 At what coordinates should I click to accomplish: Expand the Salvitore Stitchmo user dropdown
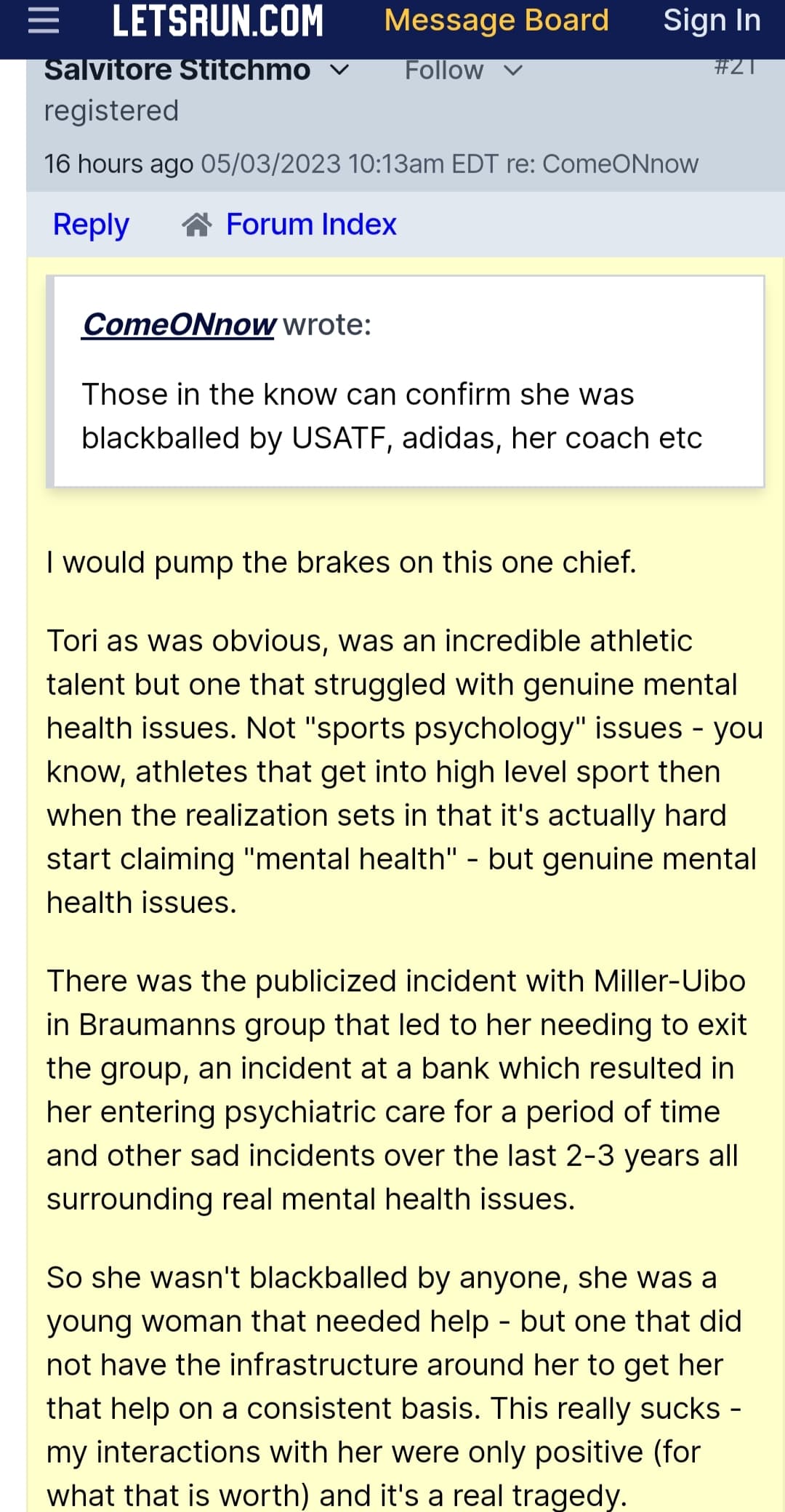coord(339,71)
